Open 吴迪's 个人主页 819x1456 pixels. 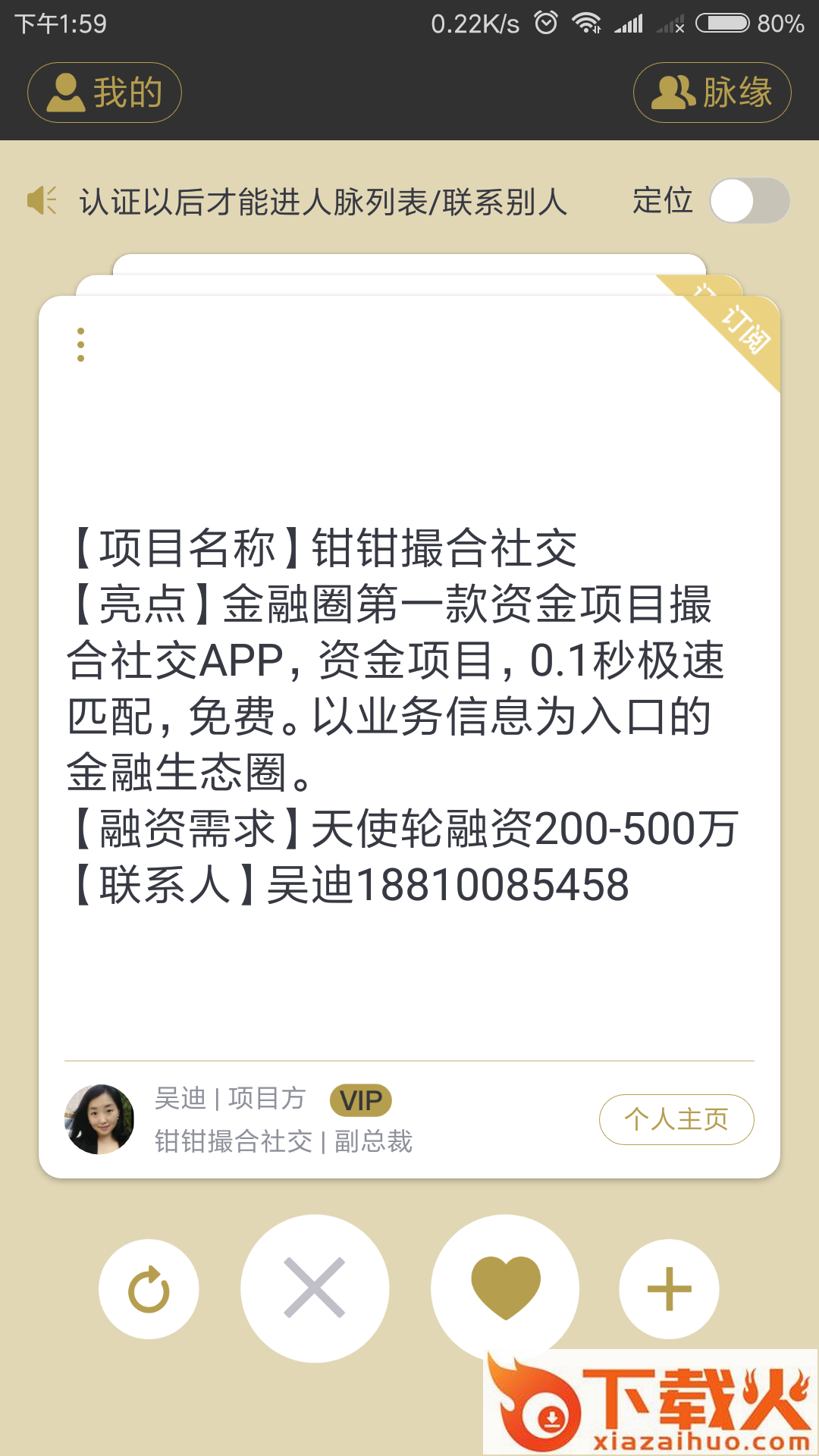pyautogui.click(x=676, y=1119)
